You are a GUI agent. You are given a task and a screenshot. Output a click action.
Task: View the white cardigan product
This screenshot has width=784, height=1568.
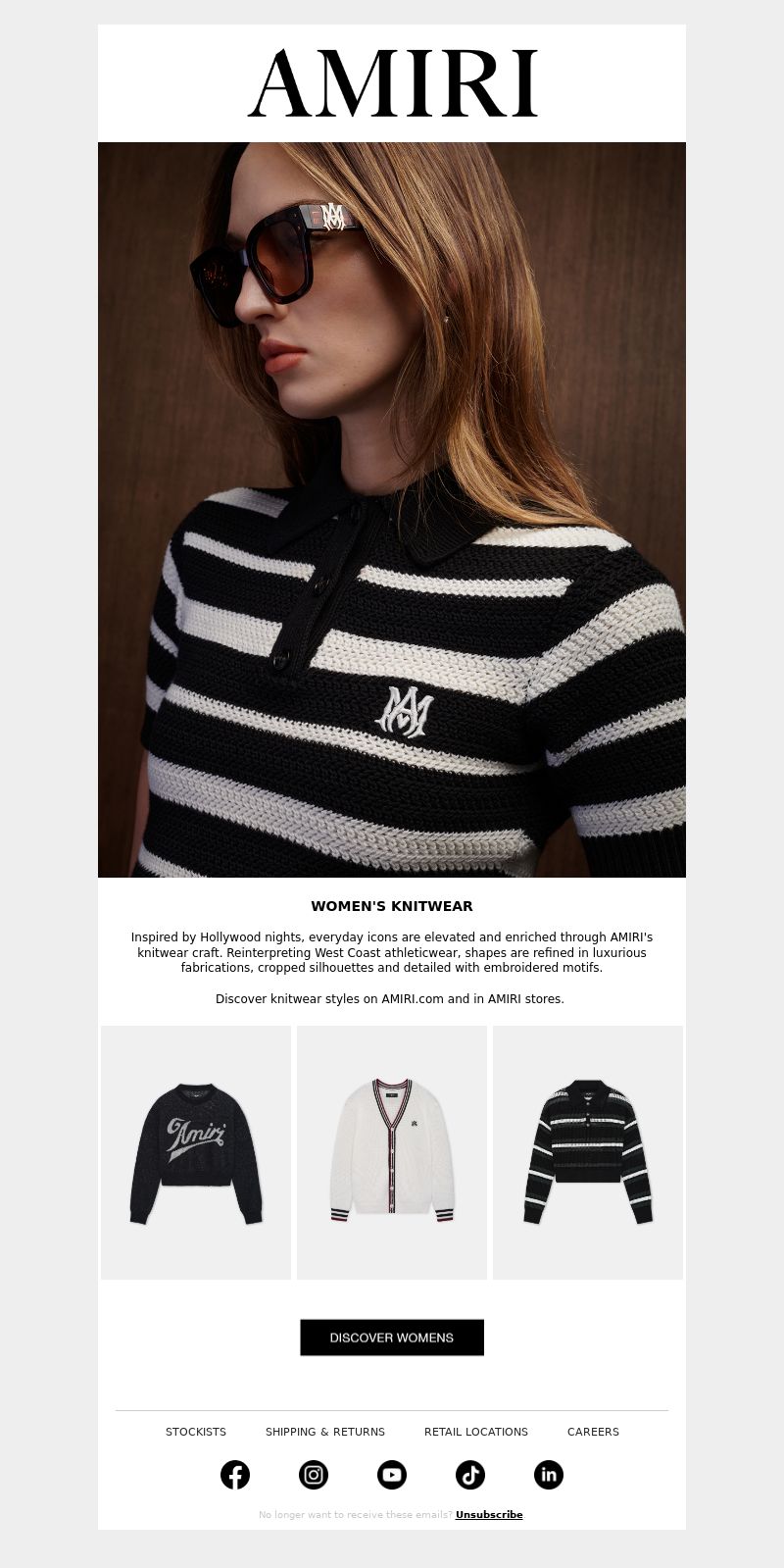[x=392, y=1152]
